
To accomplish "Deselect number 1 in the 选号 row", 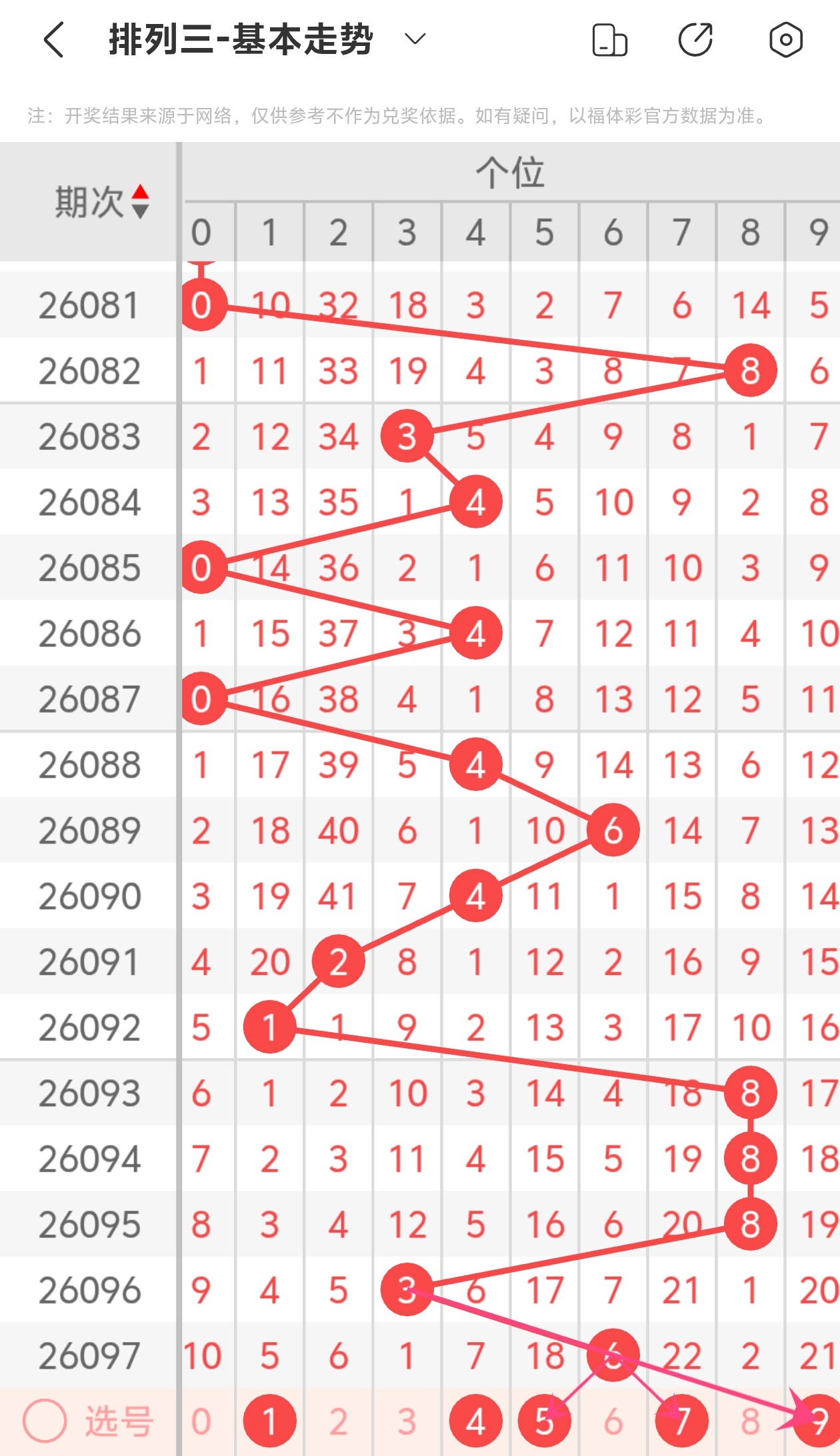I will tap(270, 1422).
